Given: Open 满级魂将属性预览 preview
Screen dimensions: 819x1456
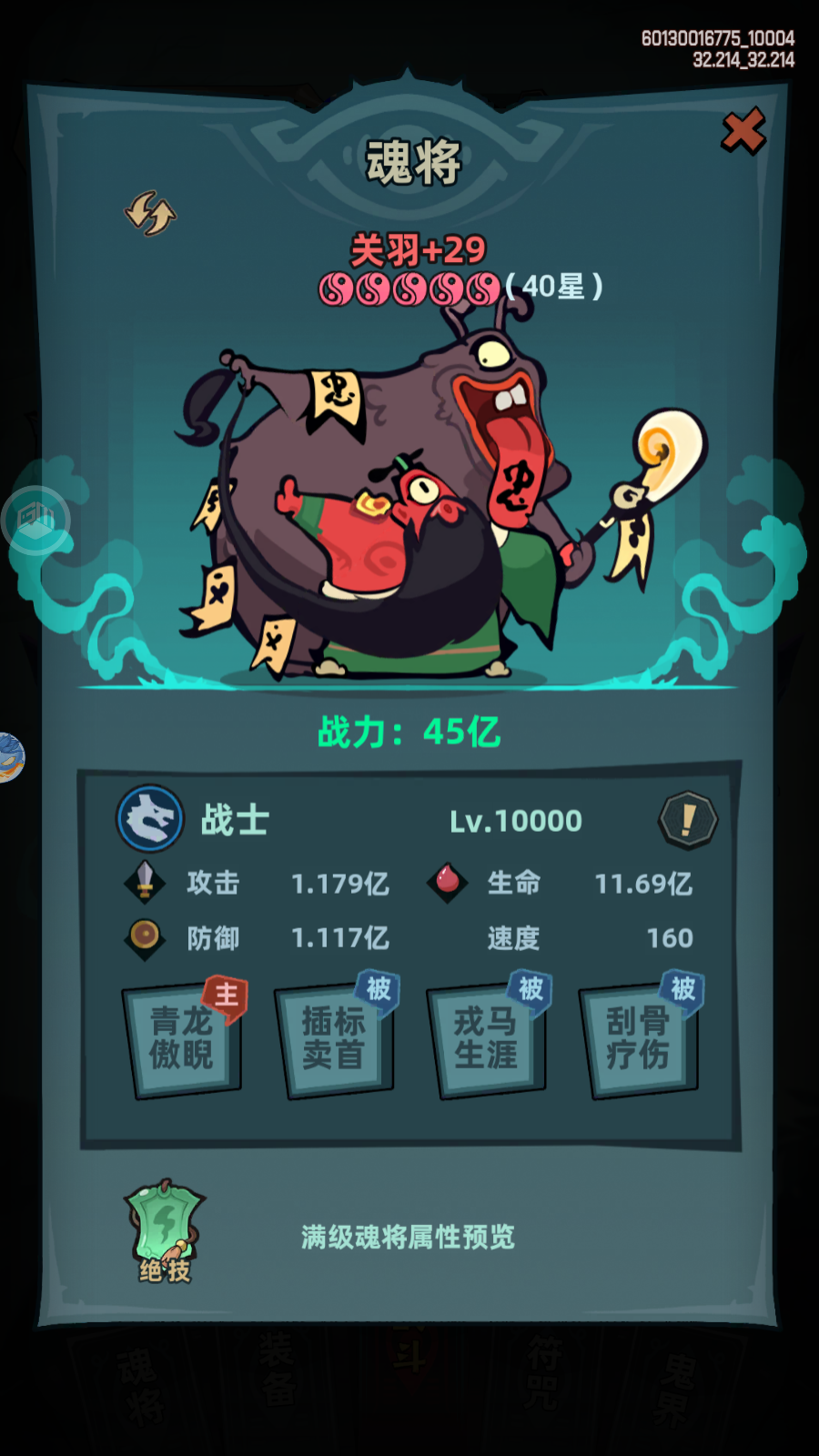Looking at the screenshot, I should click(408, 1237).
